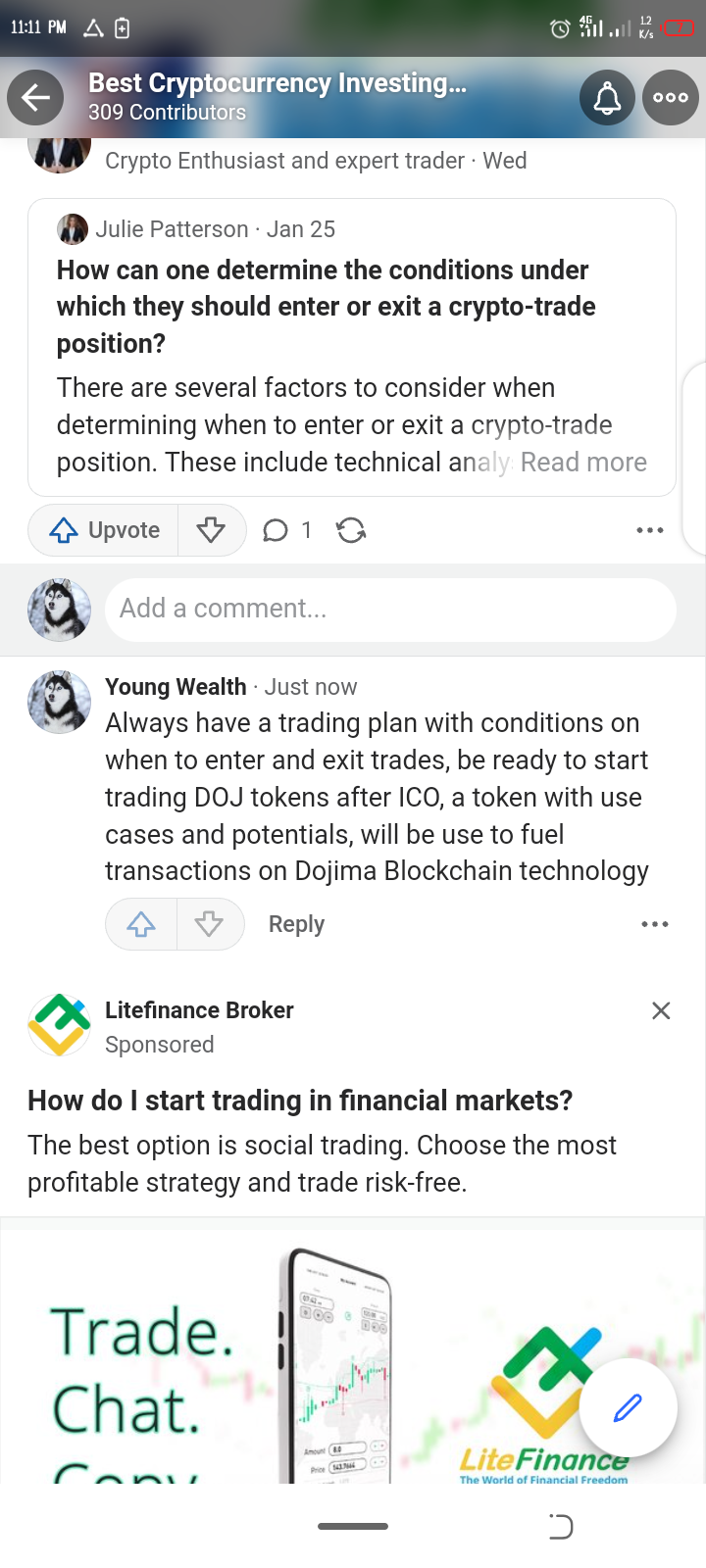Reply to Young Wealth's comment
Screen dimensions: 706x1568
point(296,924)
